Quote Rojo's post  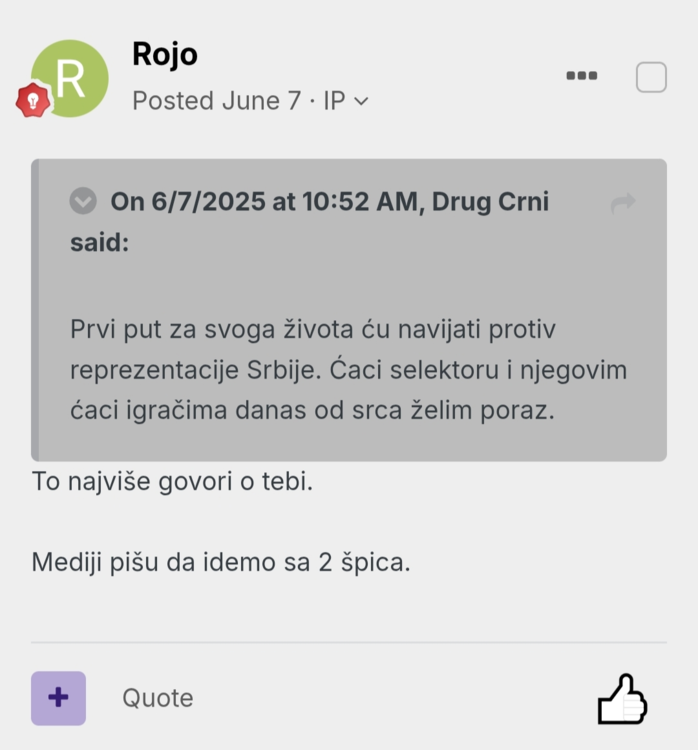point(158,698)
